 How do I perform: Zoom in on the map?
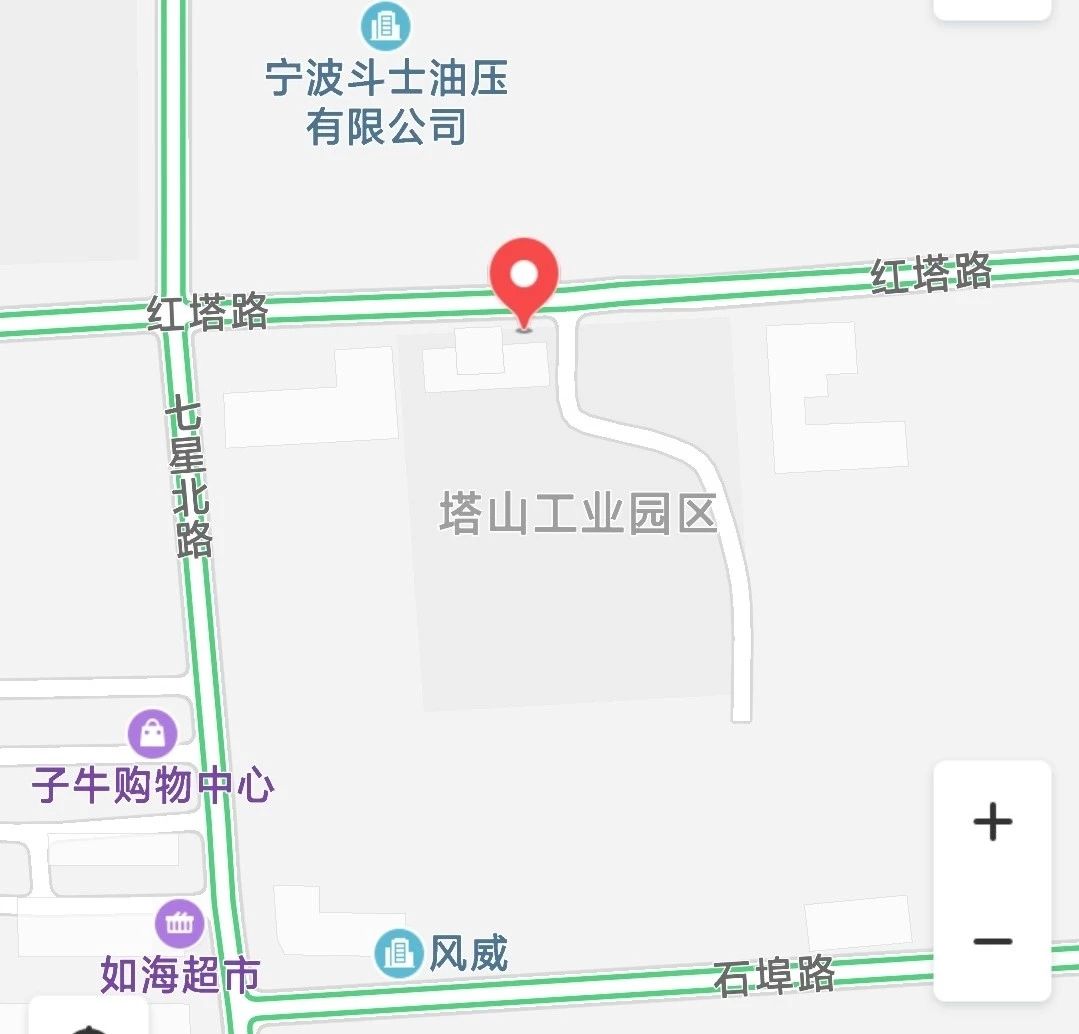[992, 822]
